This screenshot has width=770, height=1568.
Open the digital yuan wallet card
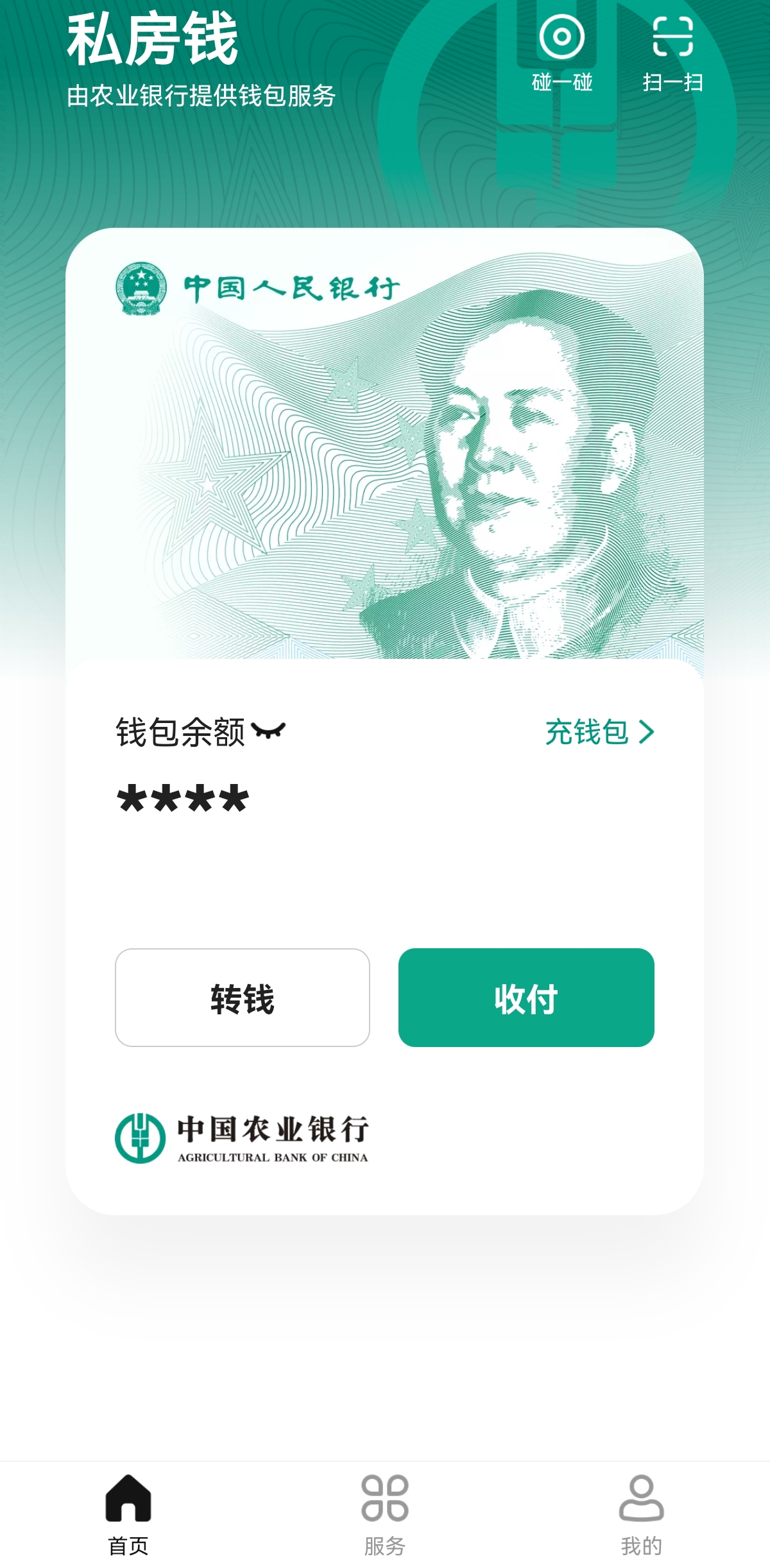385,449
